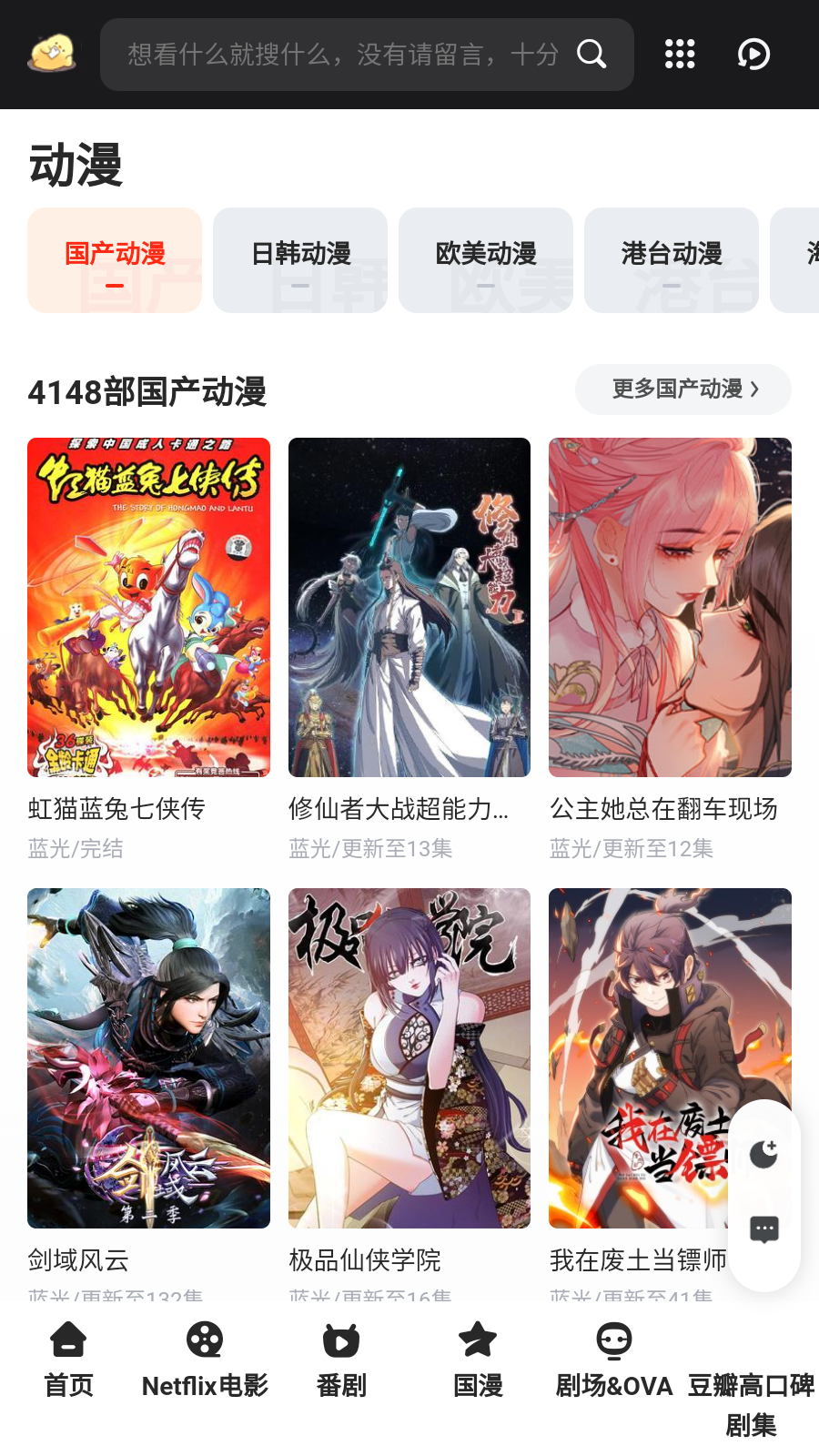Open the floating message icon
The image size is (819, 1456).
[x=764, y=1230]
